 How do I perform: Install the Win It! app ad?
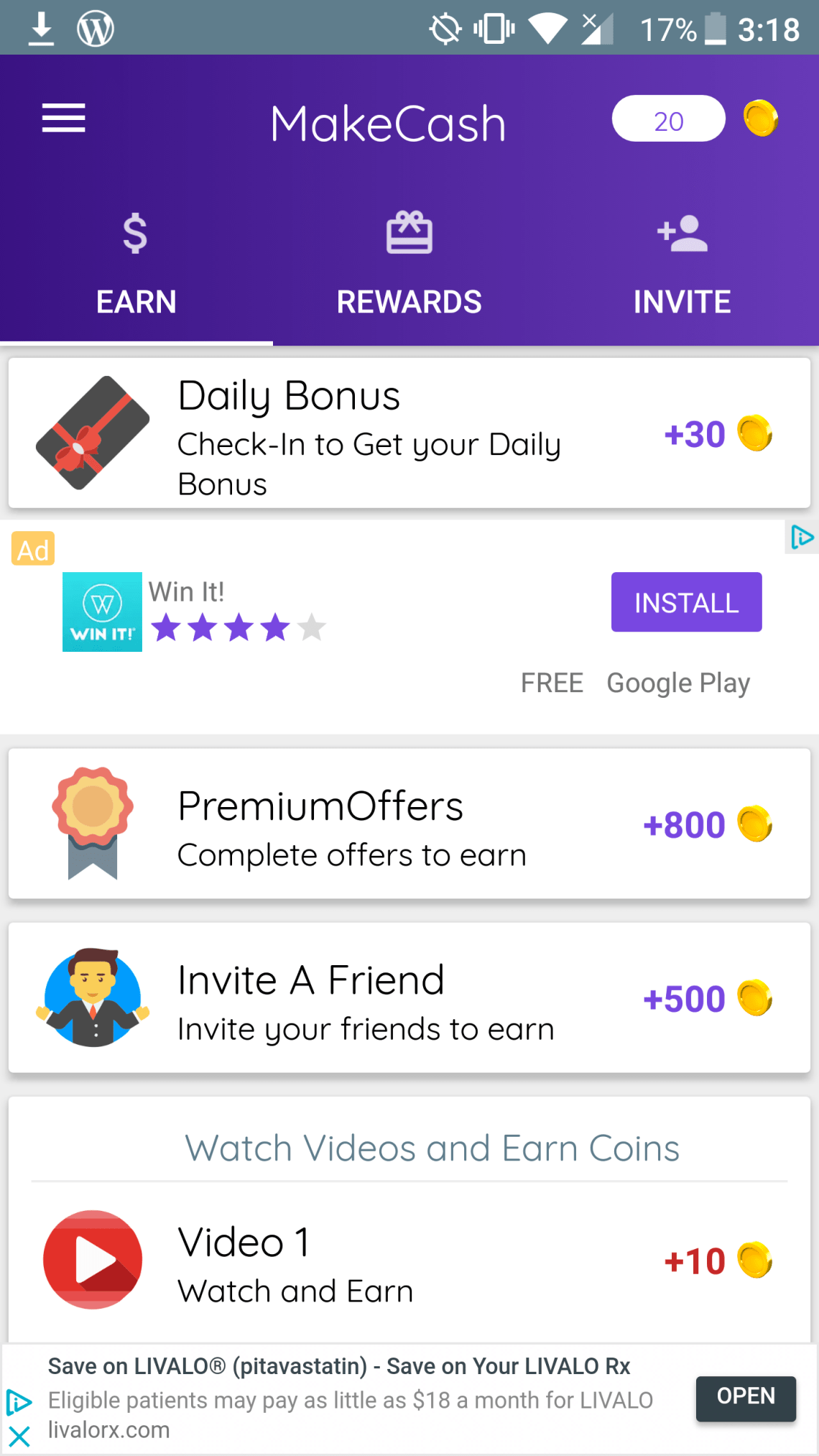pos(686,602)
